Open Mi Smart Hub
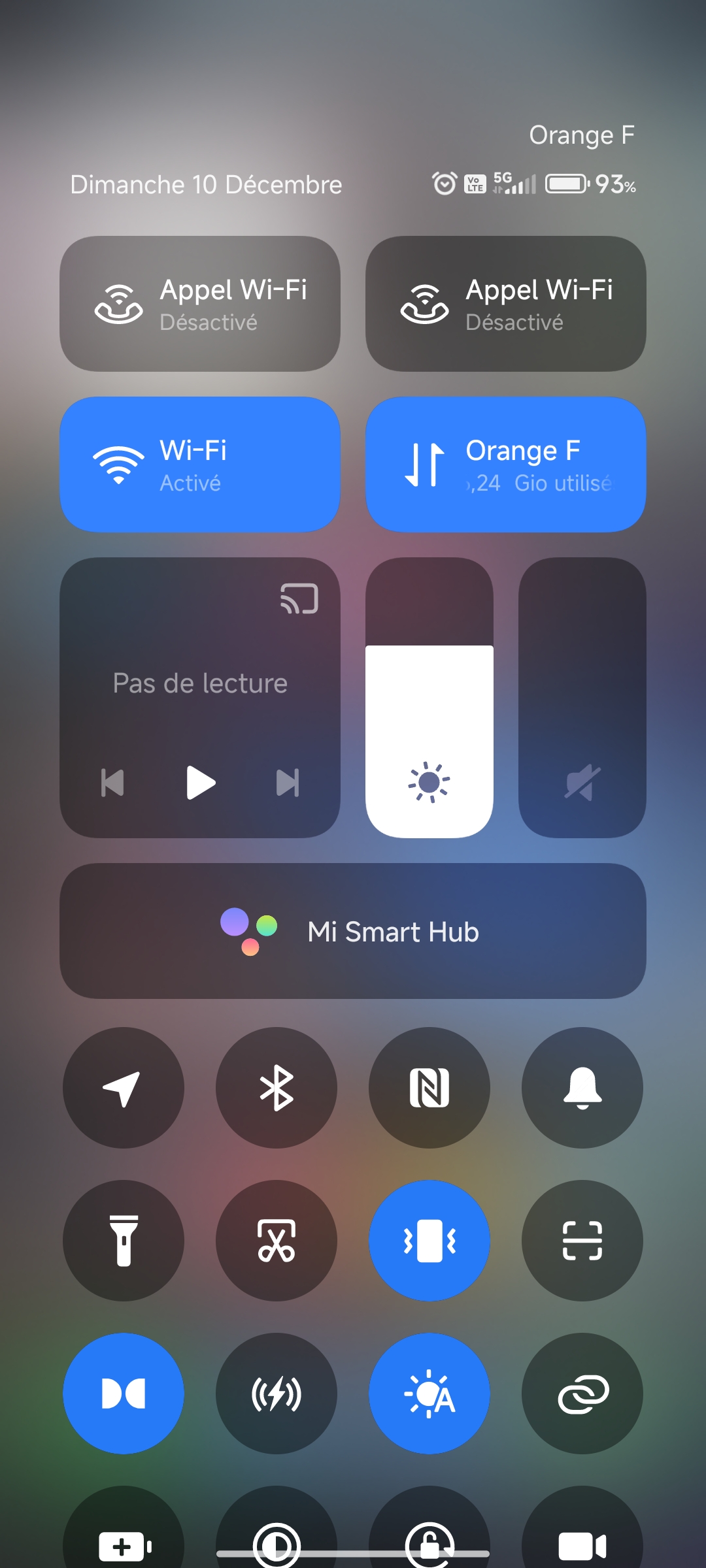This screenshot has height=1568, width=706. pyautogui.click(x=353, y=931)
